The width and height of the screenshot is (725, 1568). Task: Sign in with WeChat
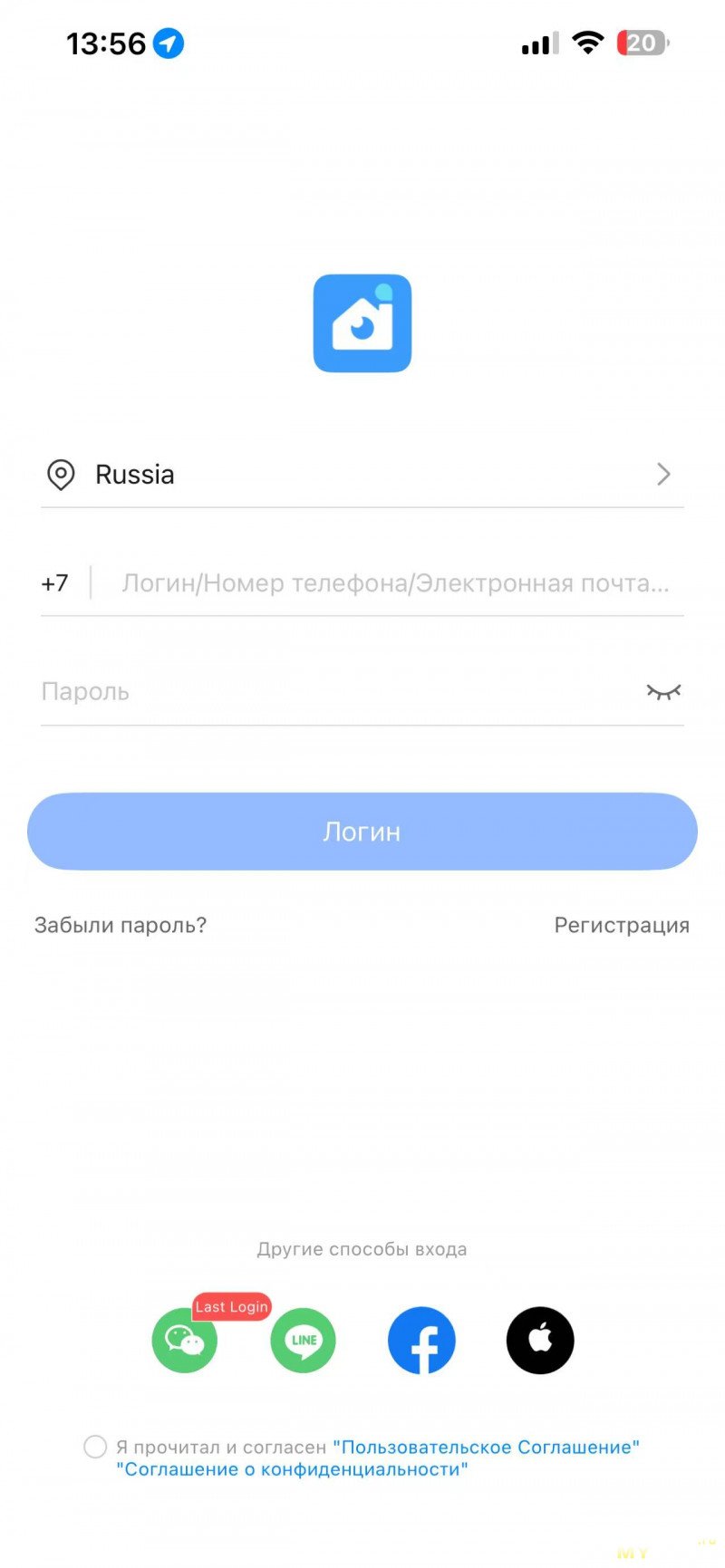(x=185, y=1341)
